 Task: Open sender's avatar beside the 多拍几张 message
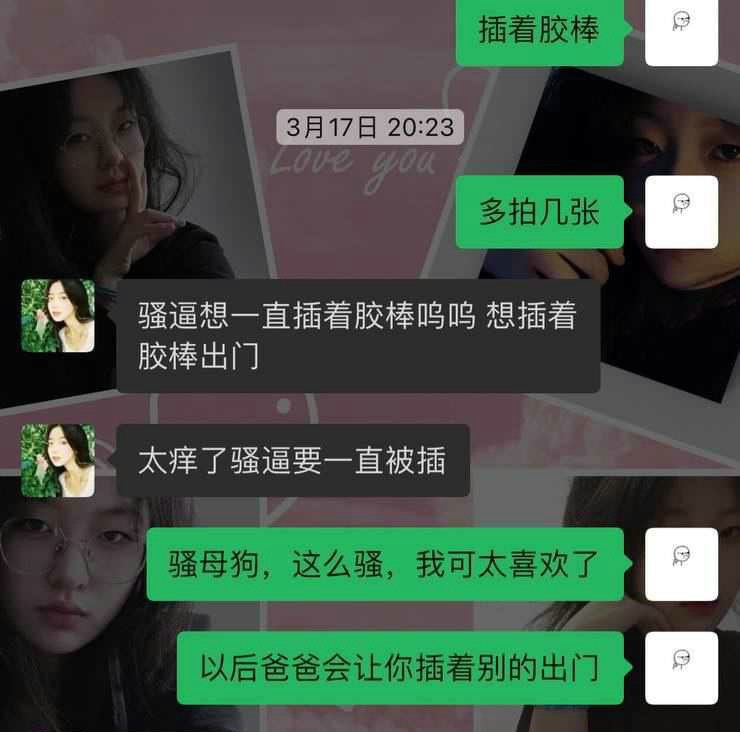[x=681, y=212]
